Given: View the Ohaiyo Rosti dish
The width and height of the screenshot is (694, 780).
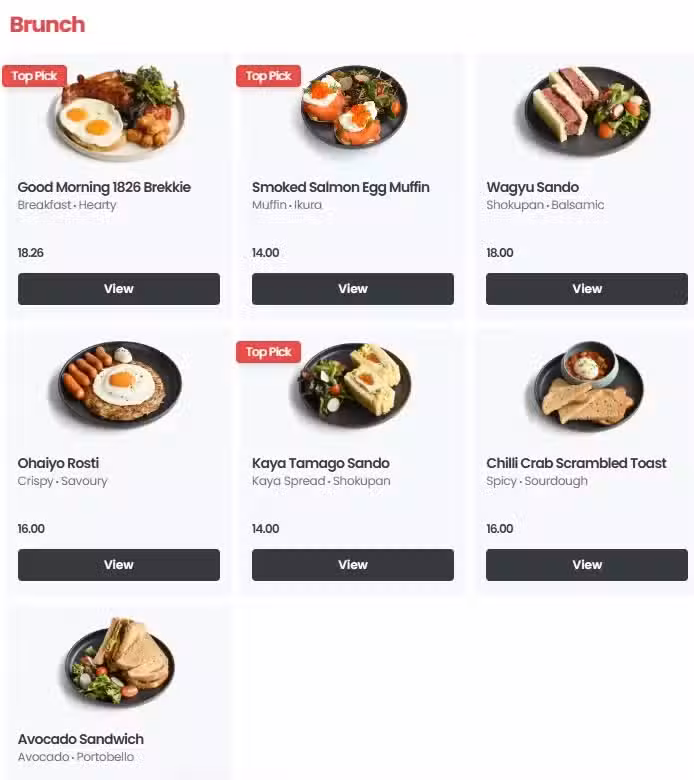Looking at the screenshot, I should (118, 565).
